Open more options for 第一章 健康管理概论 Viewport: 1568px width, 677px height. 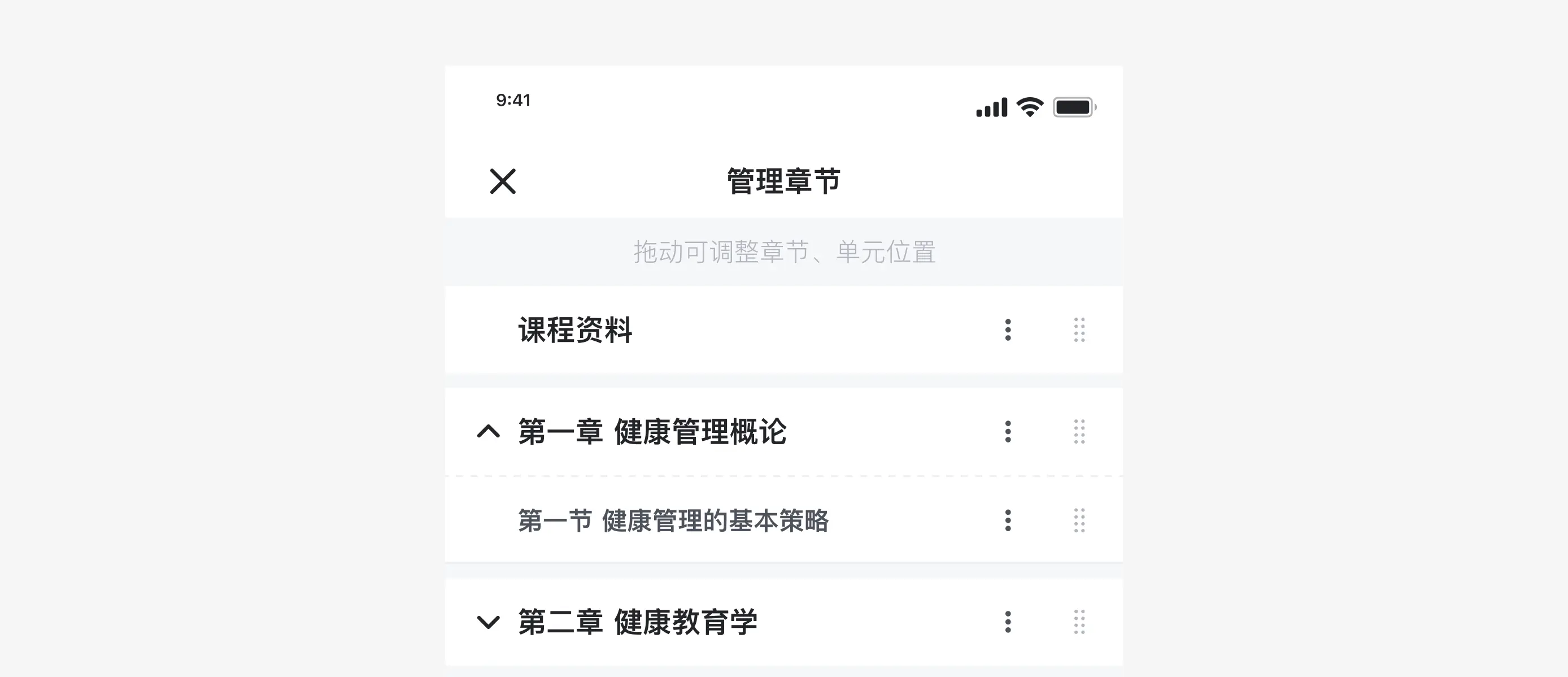tap(1008, 432)
